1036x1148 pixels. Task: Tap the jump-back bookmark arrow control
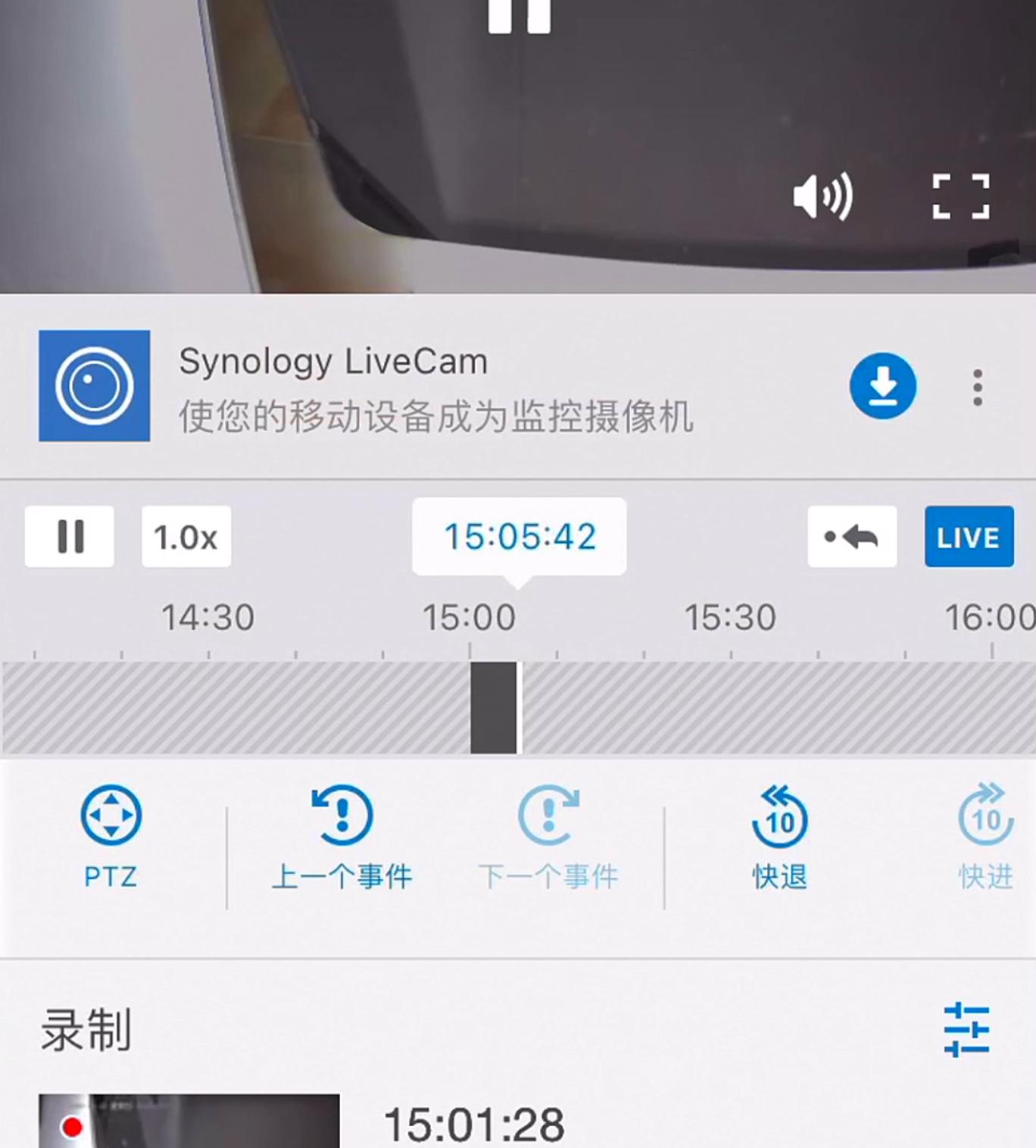click(x=851, y=537)
